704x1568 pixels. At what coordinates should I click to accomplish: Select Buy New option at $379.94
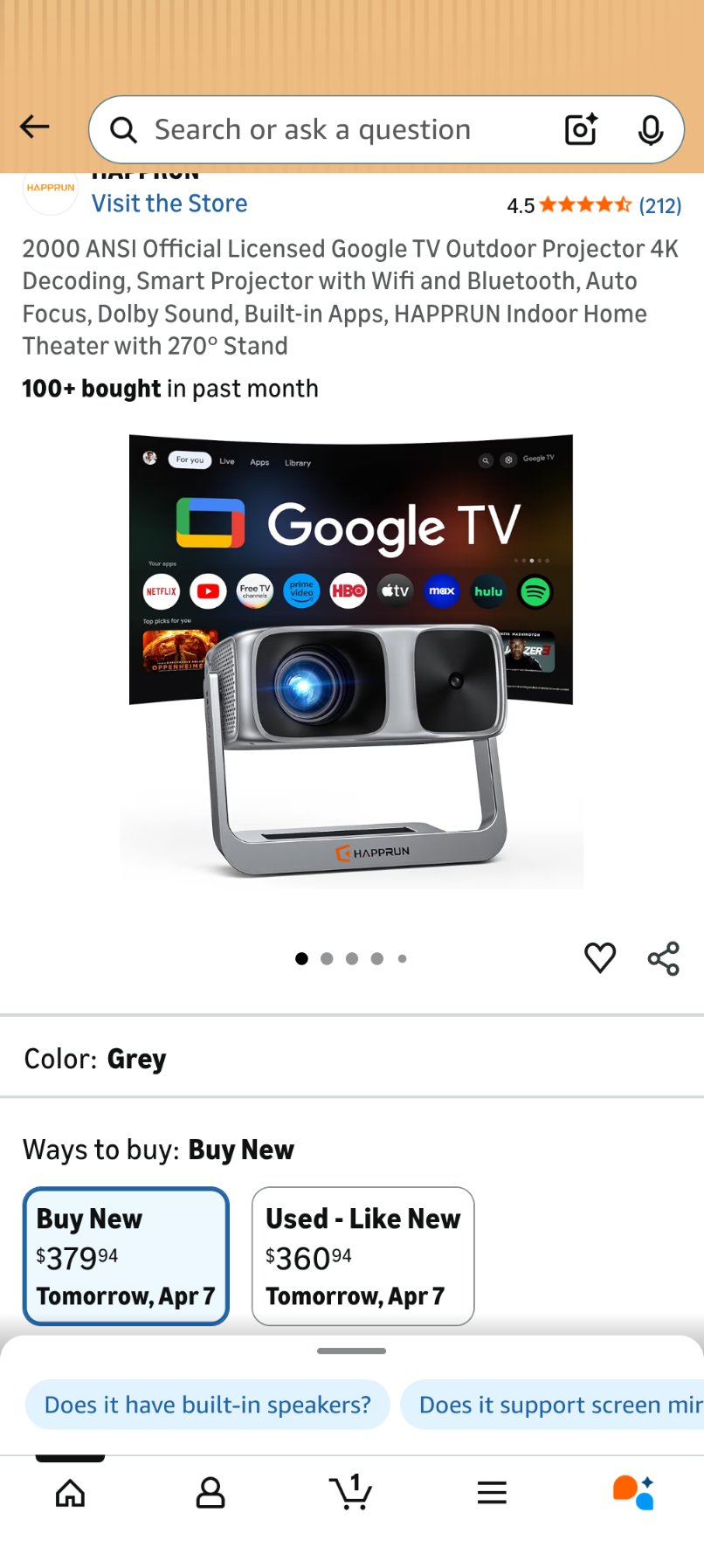click(x=126, y=1256)
